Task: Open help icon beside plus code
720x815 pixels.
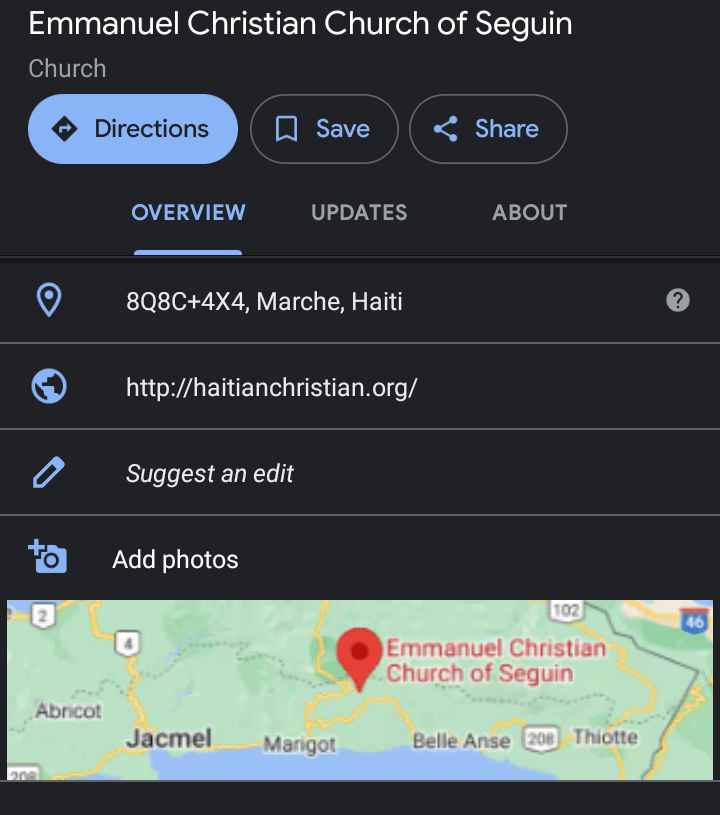Action: tap(678, 300)
